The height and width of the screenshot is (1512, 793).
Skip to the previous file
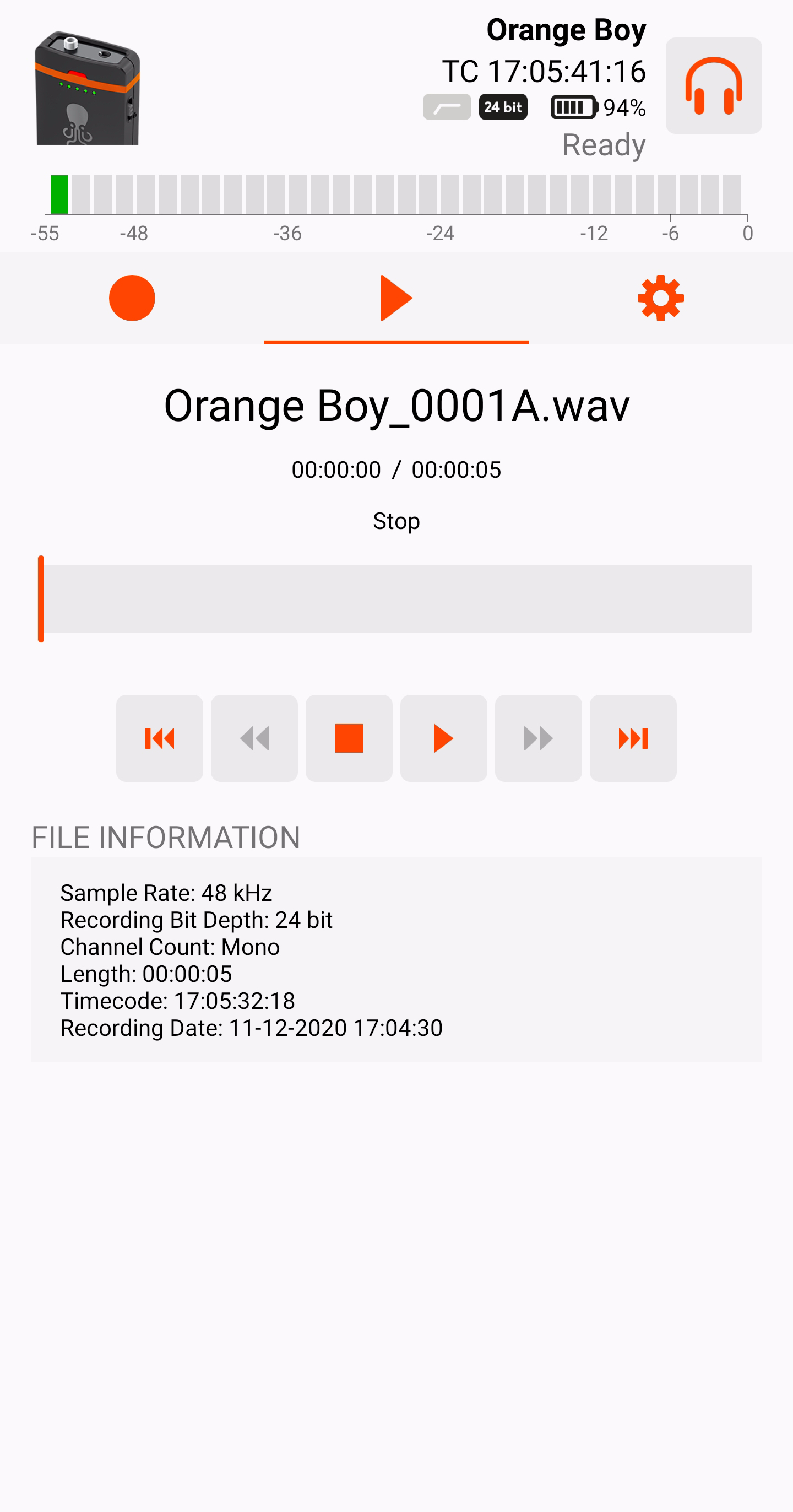pyautogui.click(x=160, y=738)
